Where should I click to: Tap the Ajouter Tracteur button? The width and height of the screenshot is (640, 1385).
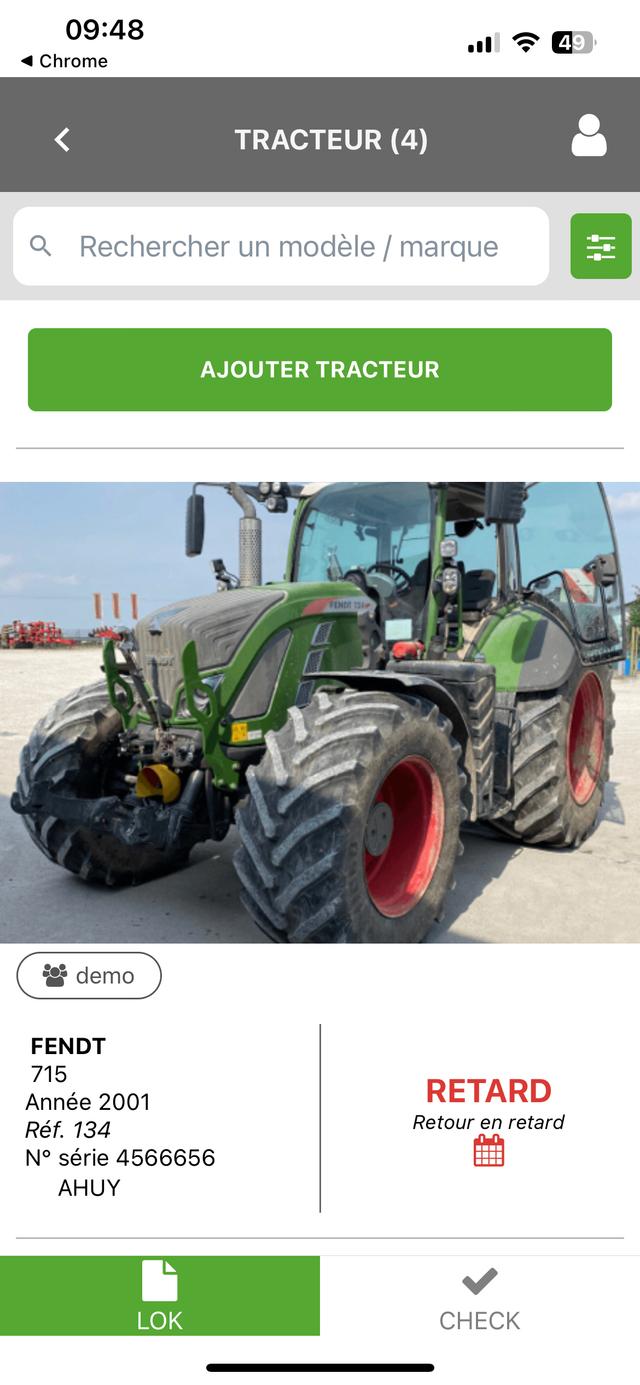[x=320, y=369]
